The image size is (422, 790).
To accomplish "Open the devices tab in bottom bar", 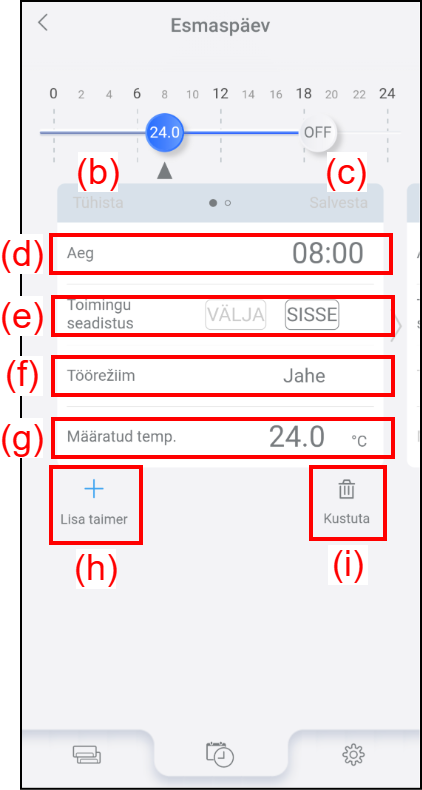I will pyautogui.click(x=87, y=755).
